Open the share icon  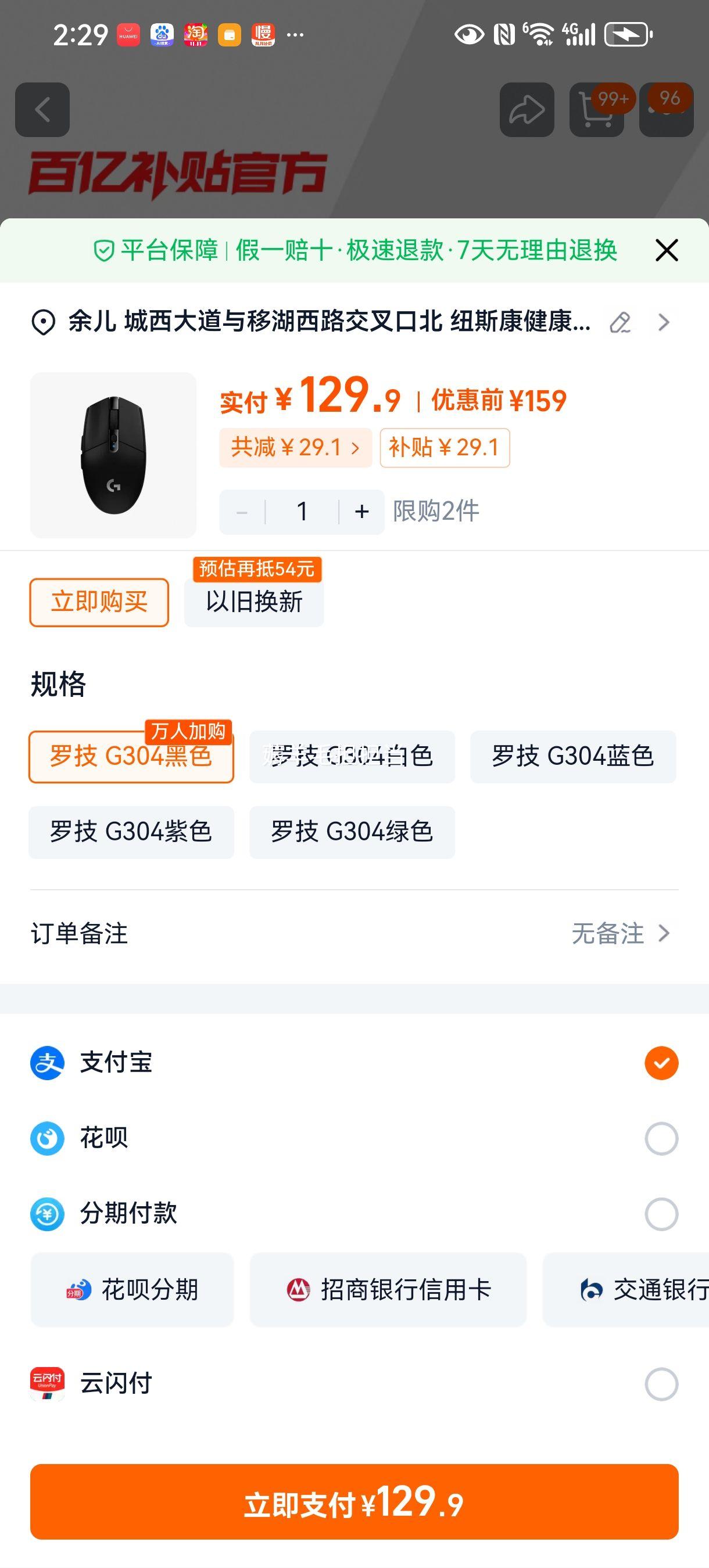click(528, 110)
